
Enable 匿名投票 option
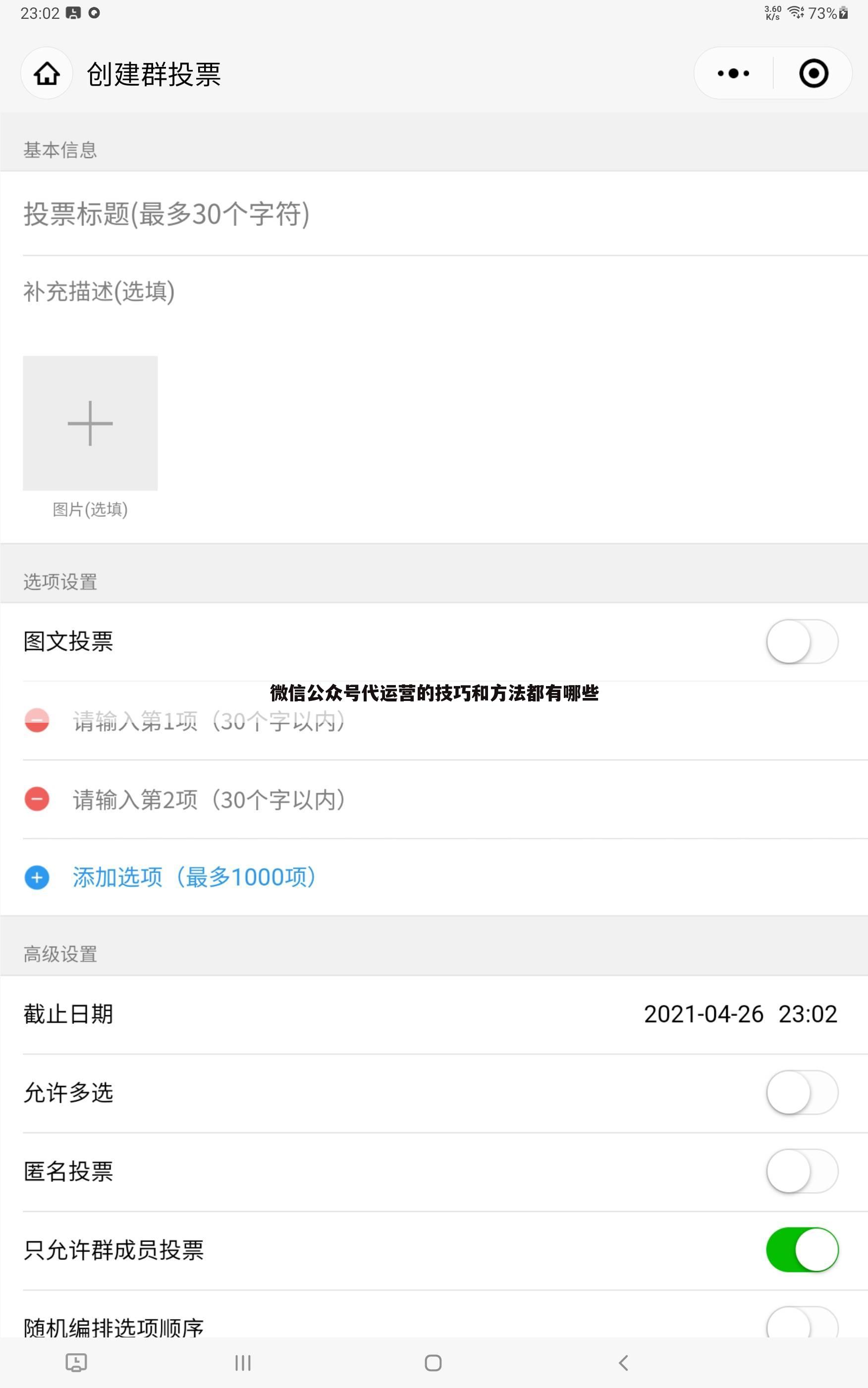tap(803, 1171)
